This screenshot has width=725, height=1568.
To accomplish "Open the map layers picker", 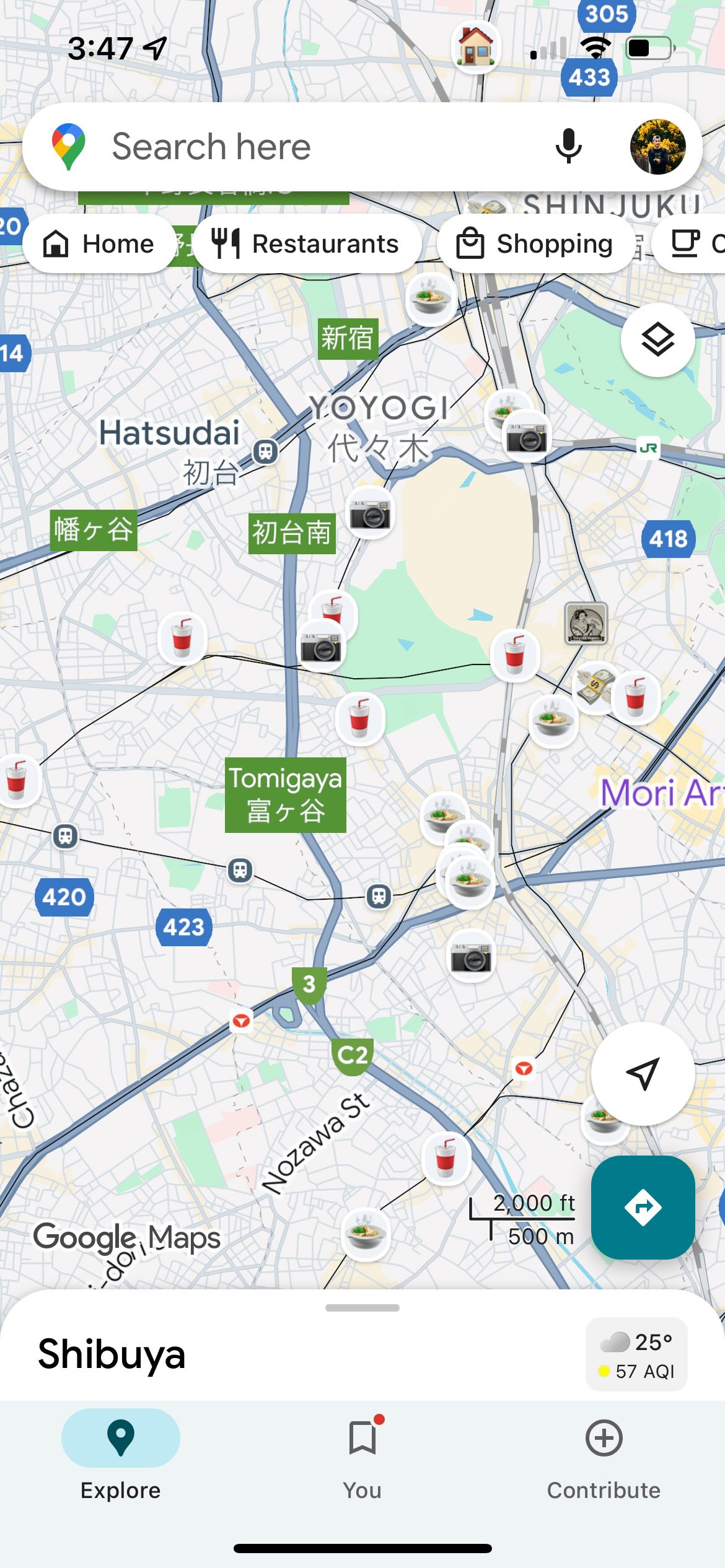I will (659, 341).
